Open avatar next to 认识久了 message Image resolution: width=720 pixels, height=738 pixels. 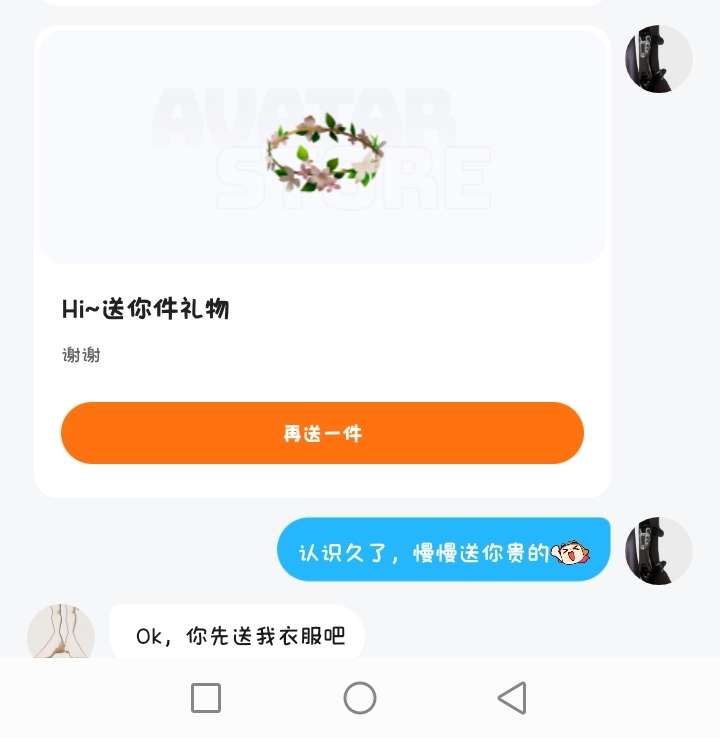pyautogui.click(x=658, y=550)
